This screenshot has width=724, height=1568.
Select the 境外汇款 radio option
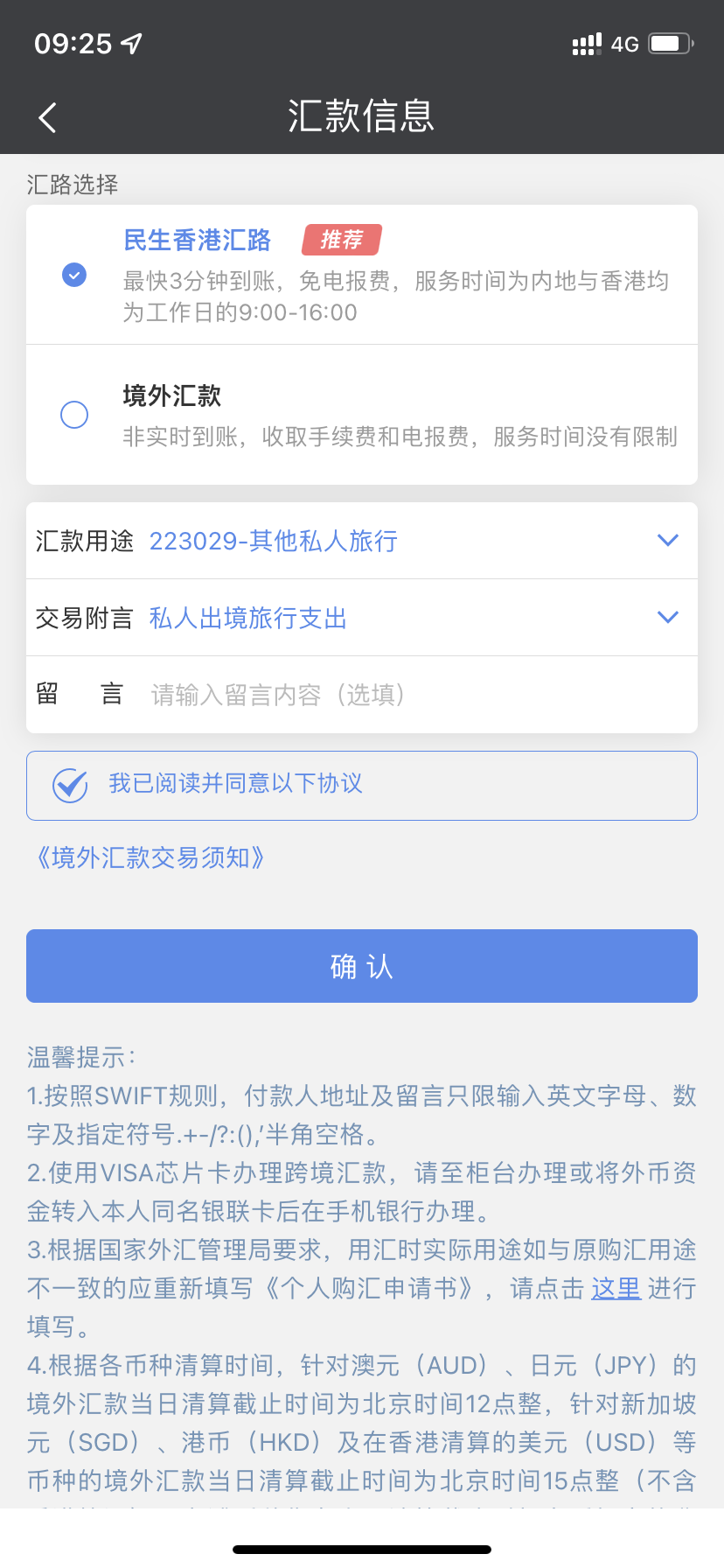(x=74, y=415)
